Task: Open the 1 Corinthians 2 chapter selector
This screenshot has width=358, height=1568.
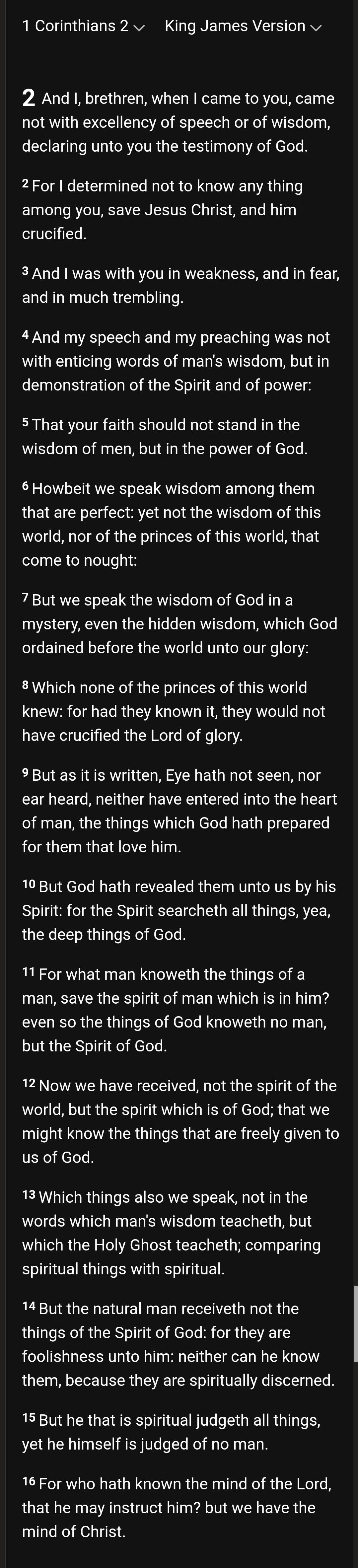Action: (x=83, y=26)
